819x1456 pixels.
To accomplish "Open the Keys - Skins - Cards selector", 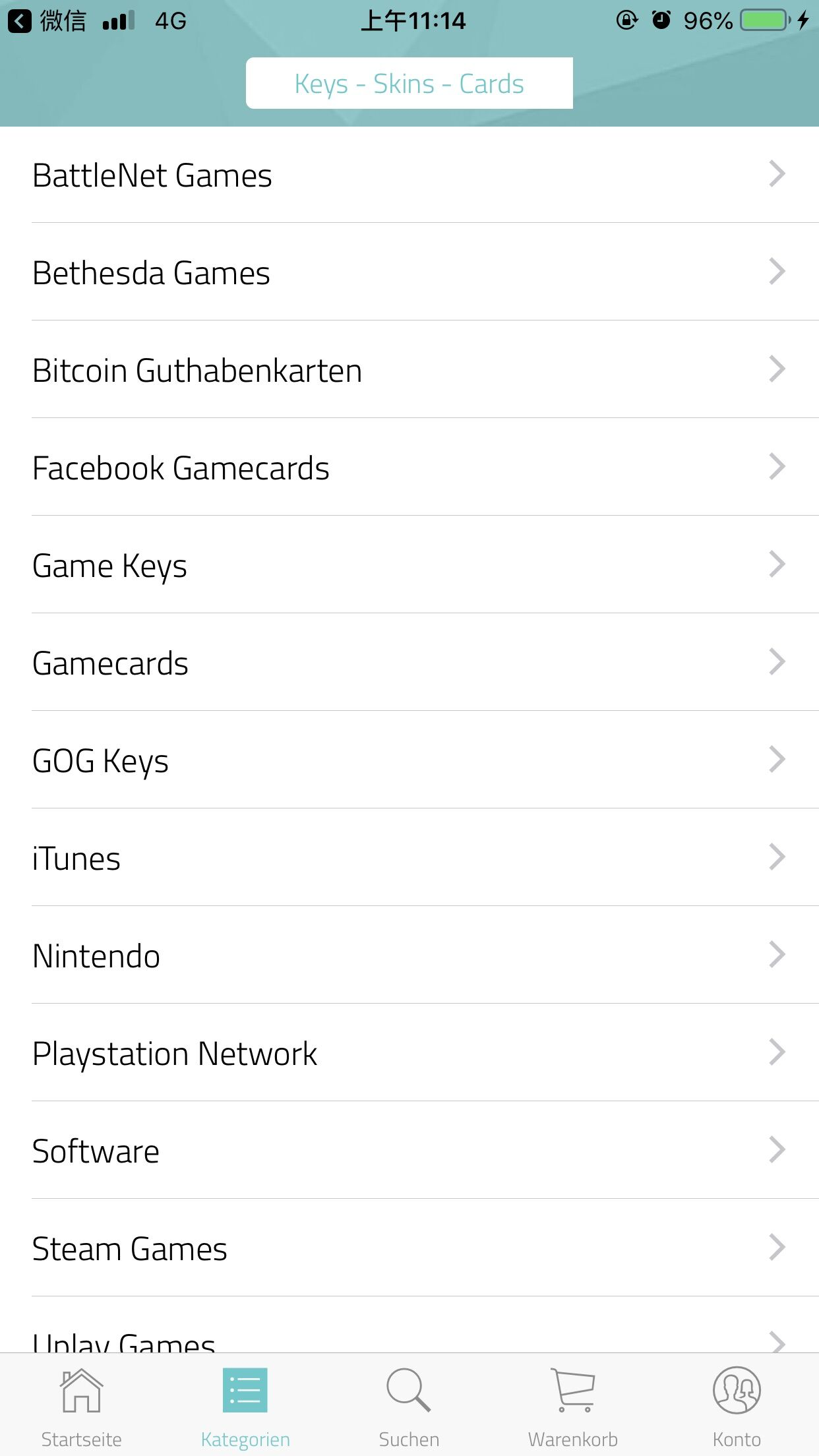I will 409,82.
